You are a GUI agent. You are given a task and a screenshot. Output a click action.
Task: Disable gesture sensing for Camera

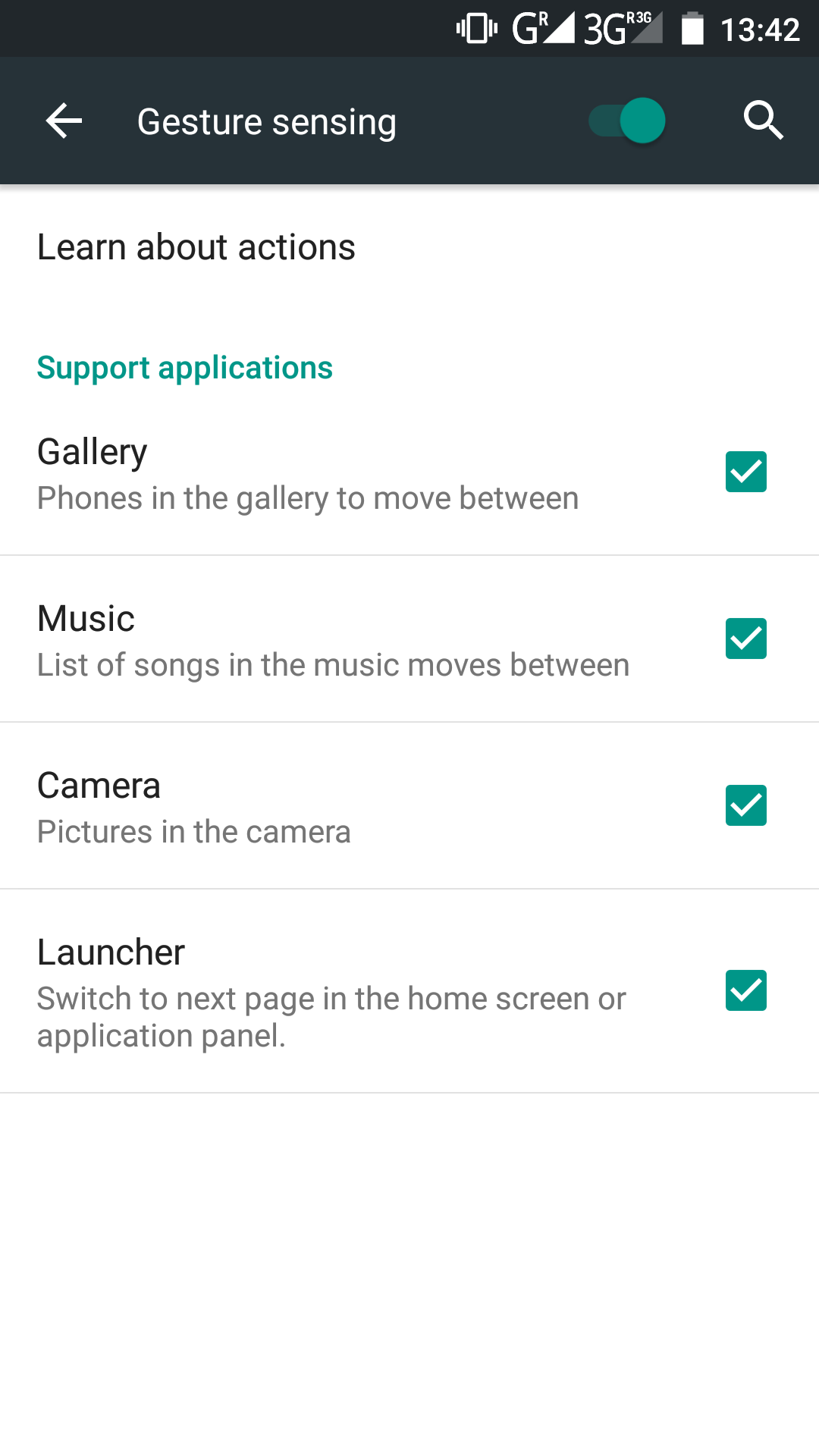click(x=746, y=805)
